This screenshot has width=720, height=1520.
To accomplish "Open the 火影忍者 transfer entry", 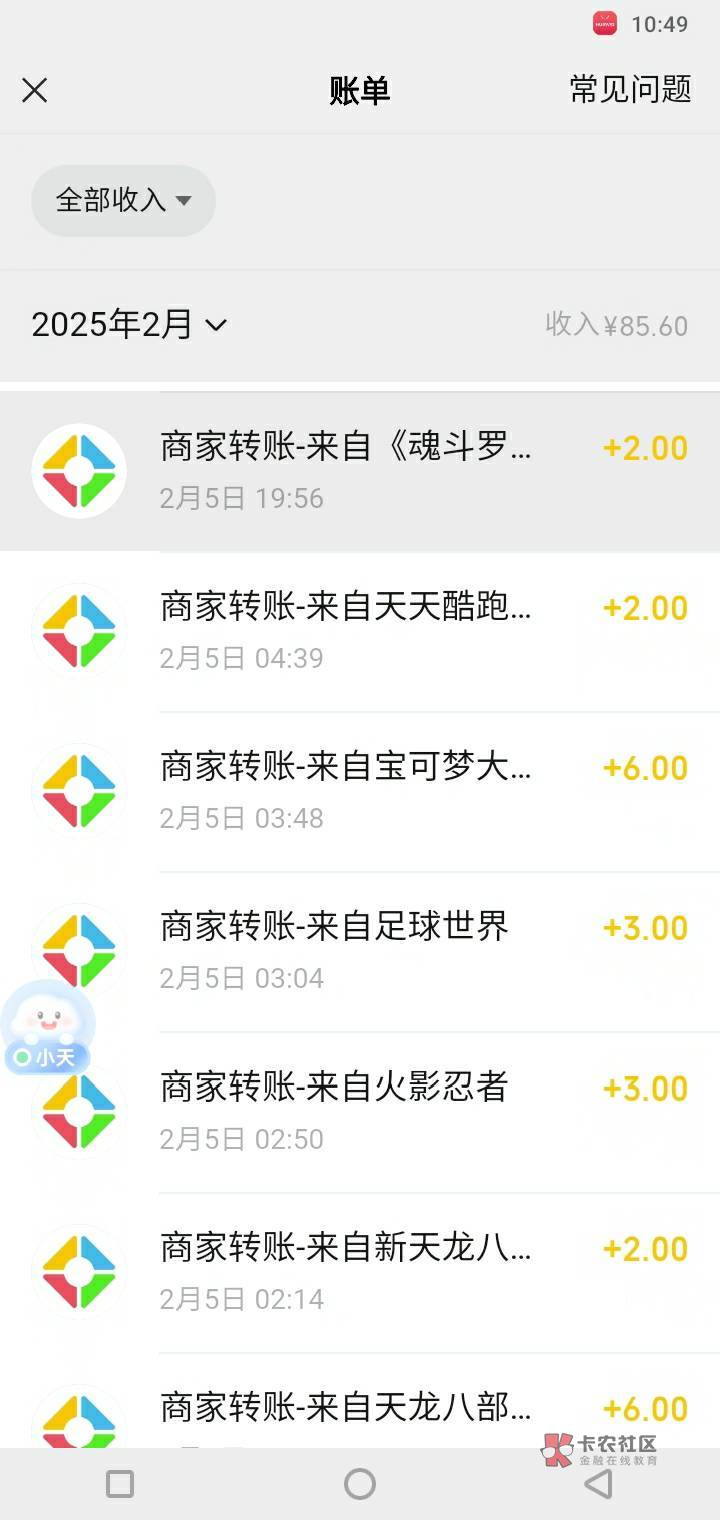I will point(360,1111).
